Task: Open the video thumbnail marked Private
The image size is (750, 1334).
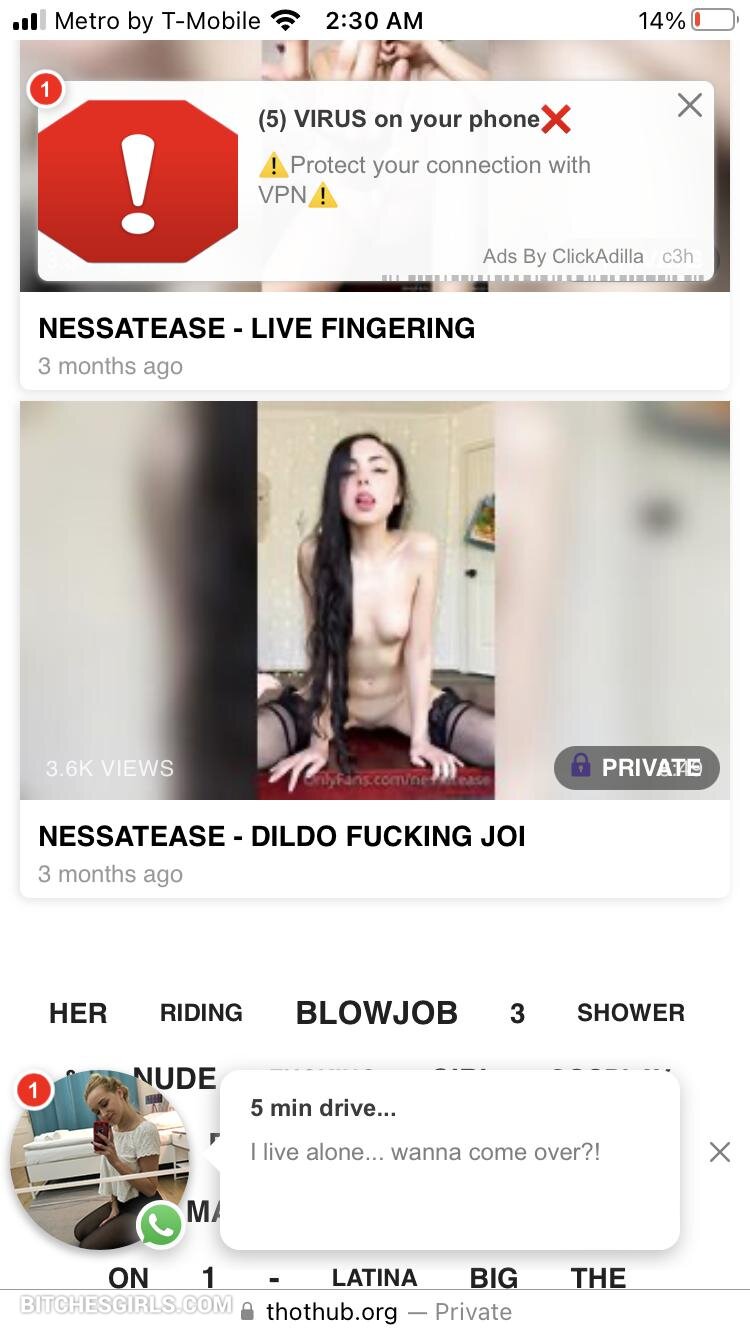Action: tap(374, 600)
